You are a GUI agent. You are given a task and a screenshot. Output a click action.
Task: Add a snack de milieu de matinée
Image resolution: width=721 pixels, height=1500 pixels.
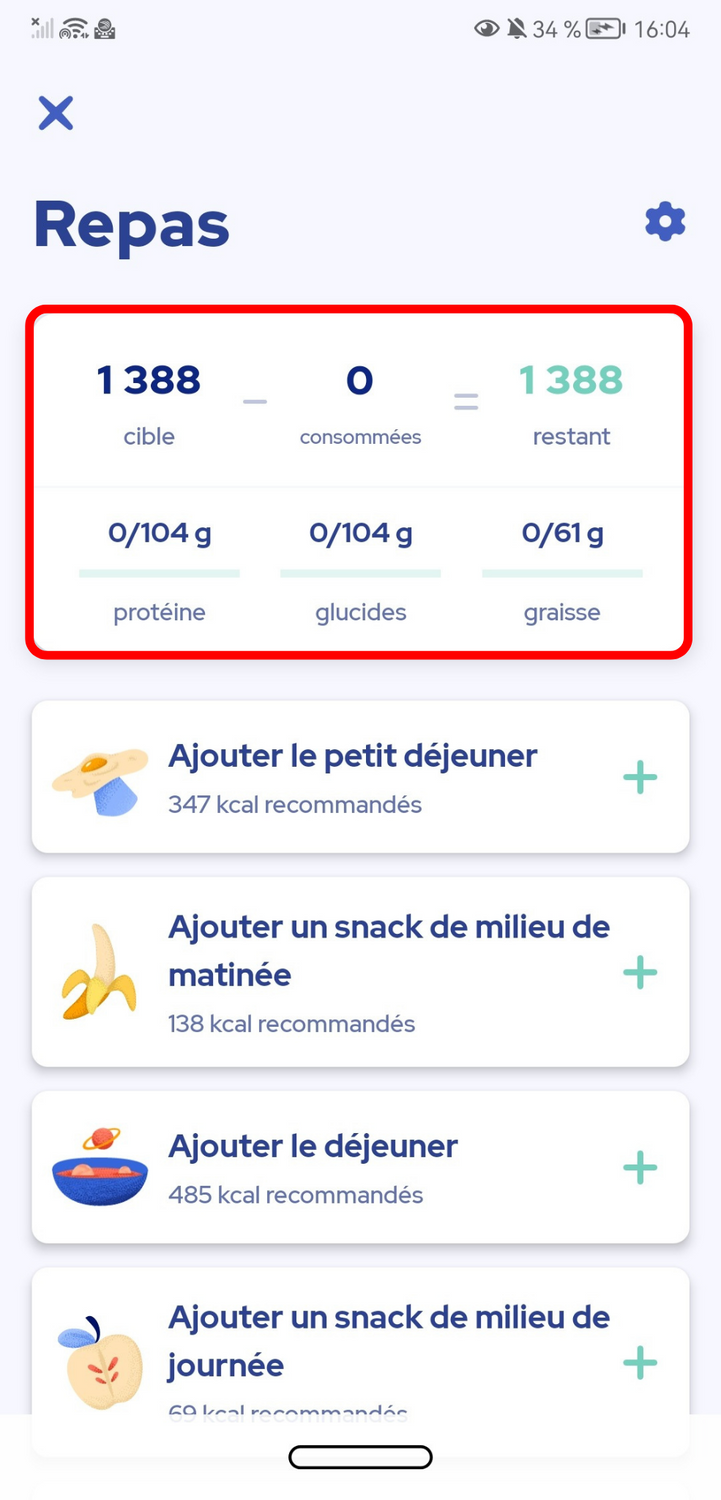(x=360, y=972)
